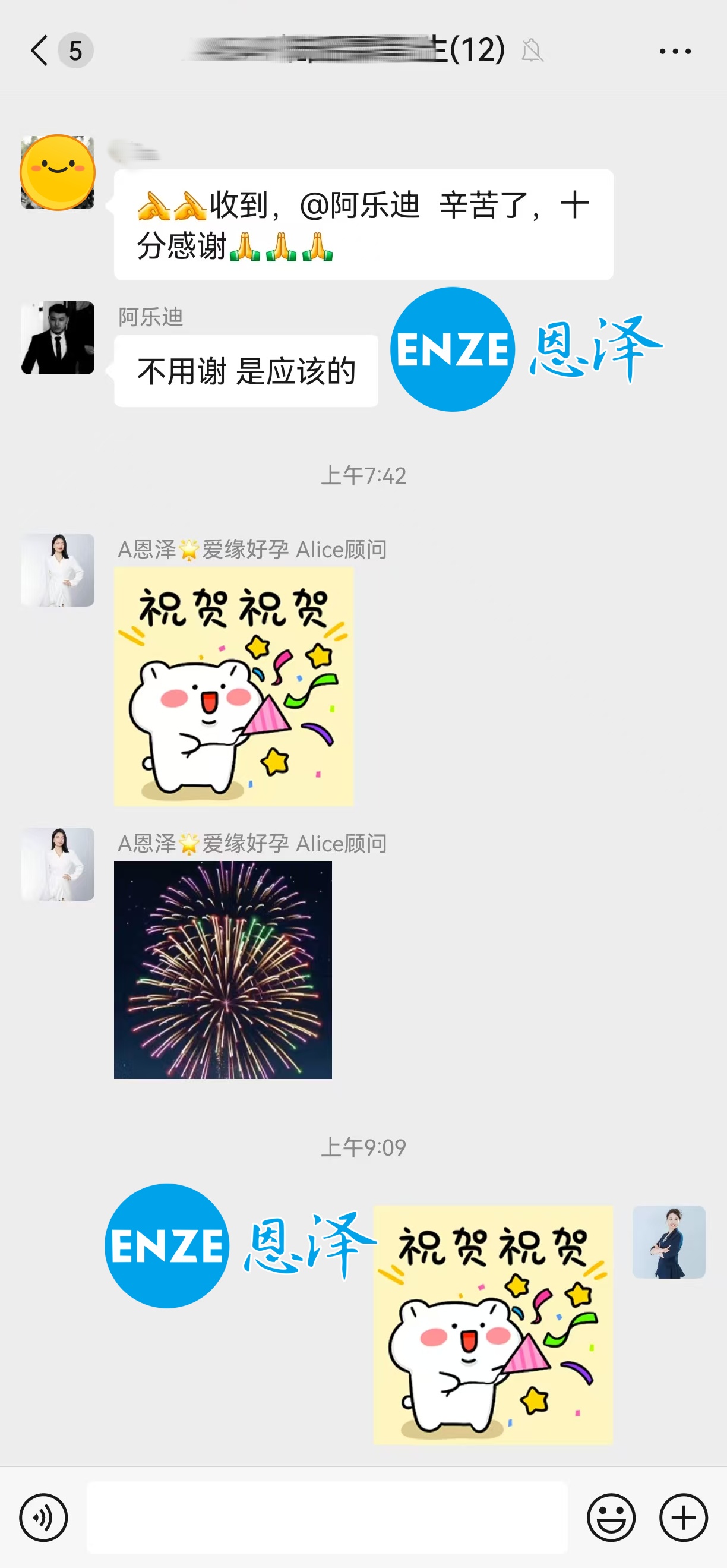Open the plus attachments menu
Viewport: 727px width, 1568px height.
tap(682, 1517)
